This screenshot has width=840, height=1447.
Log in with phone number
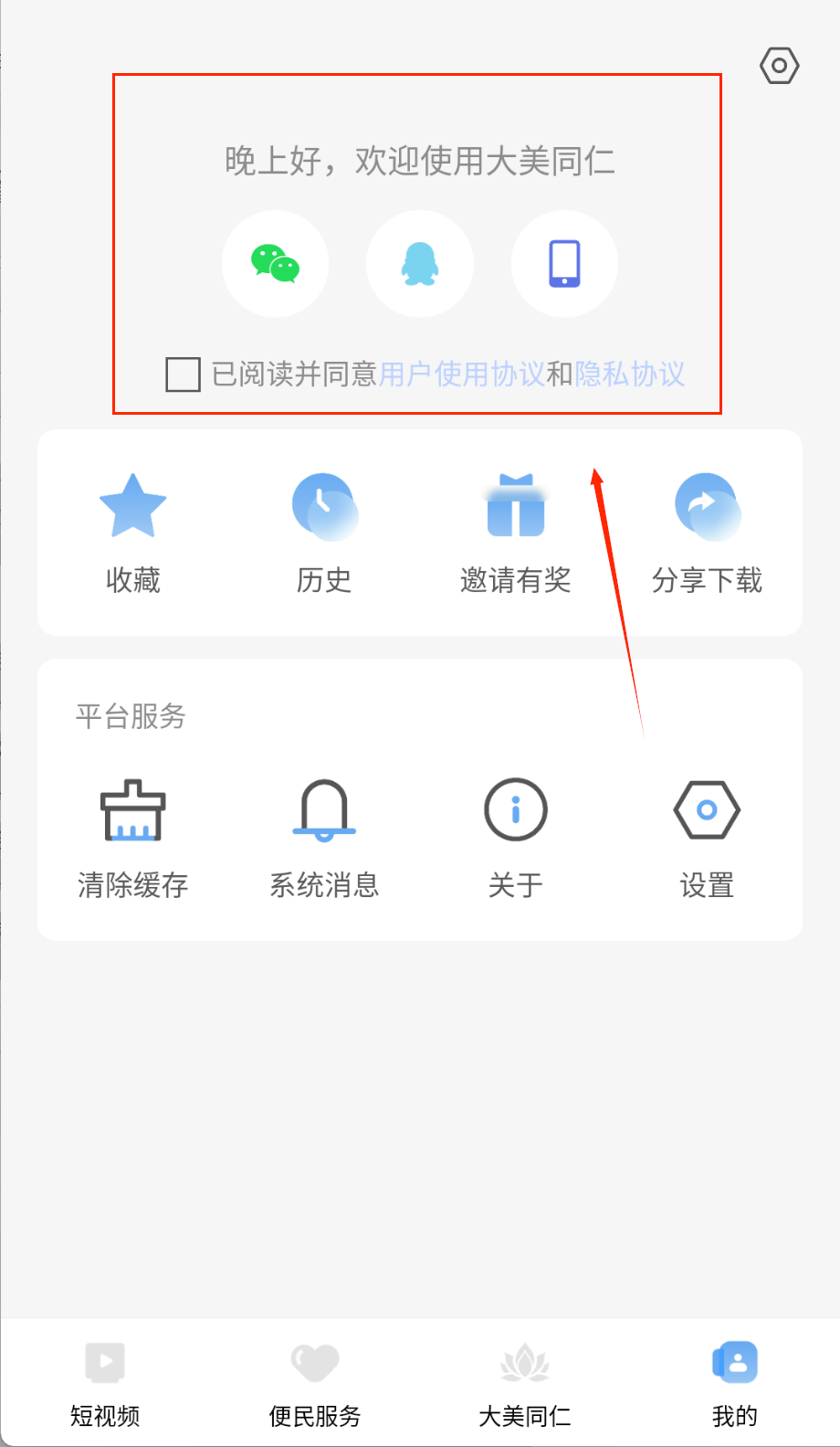(564, 264)
